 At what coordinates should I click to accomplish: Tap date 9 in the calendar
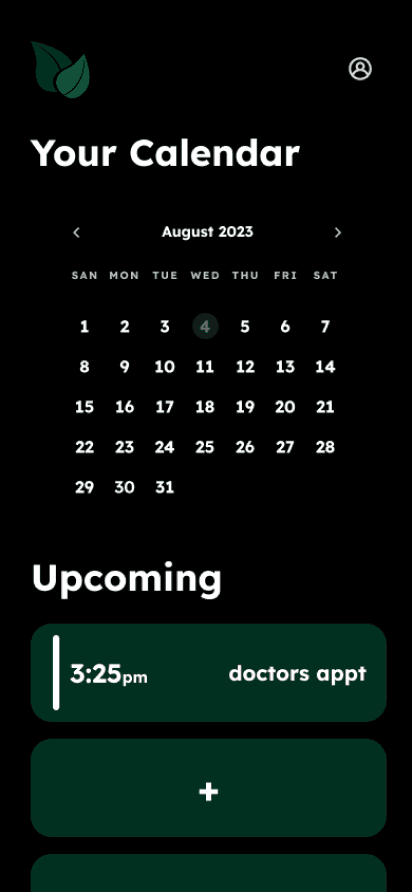click(x=125, y=367)
